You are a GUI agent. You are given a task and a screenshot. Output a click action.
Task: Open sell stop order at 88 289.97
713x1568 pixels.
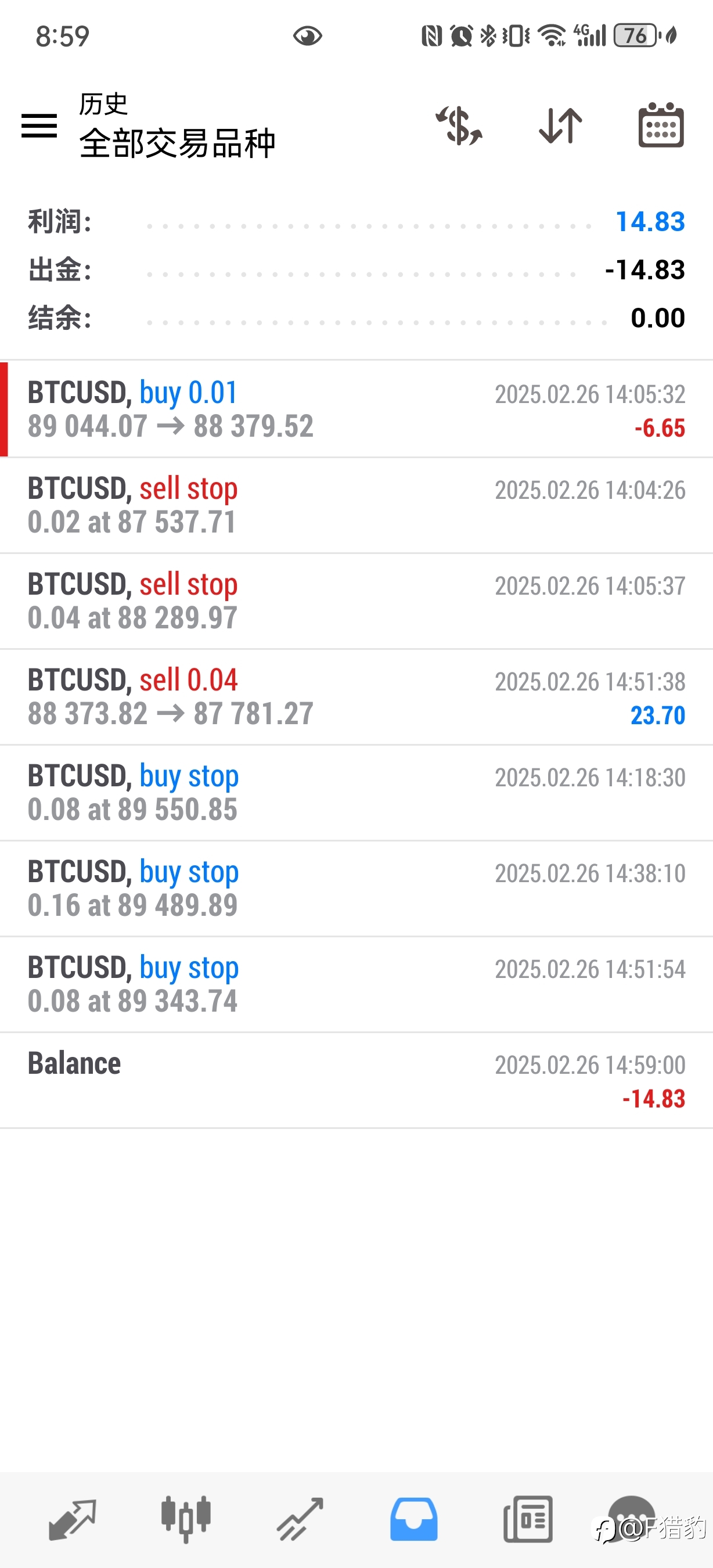[356, 601]
